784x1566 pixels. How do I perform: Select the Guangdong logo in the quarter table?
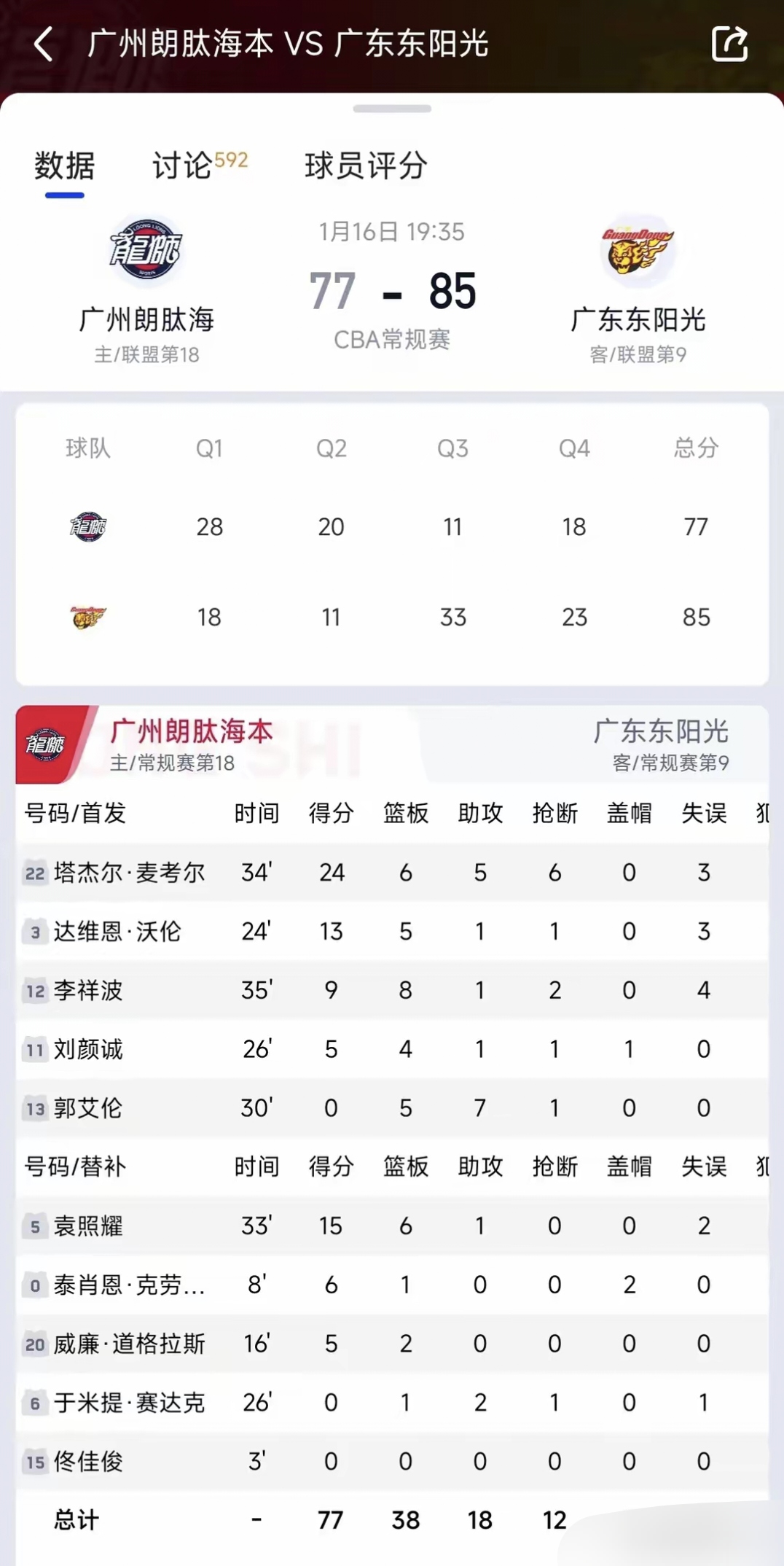(87, 617)
